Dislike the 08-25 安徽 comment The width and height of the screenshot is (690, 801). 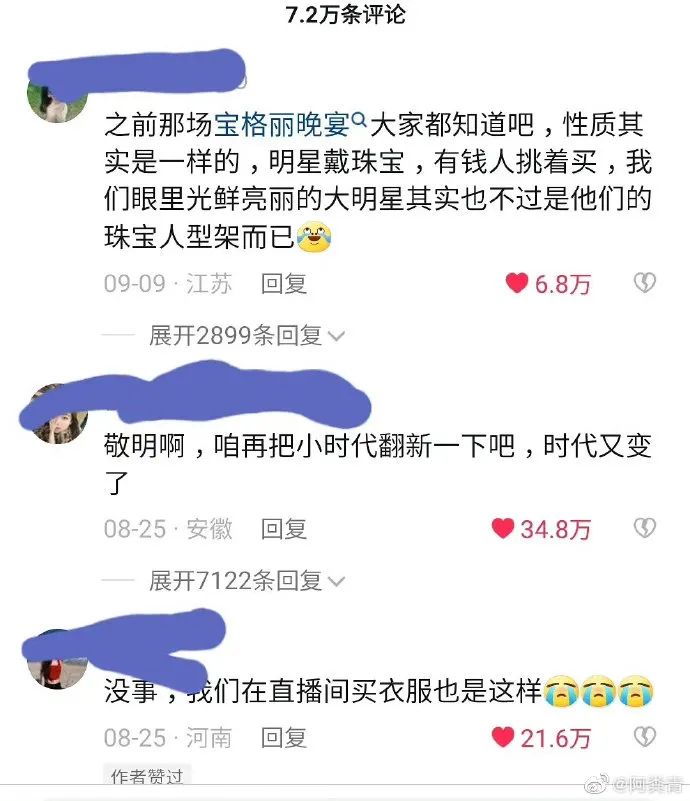pos(645,528)
